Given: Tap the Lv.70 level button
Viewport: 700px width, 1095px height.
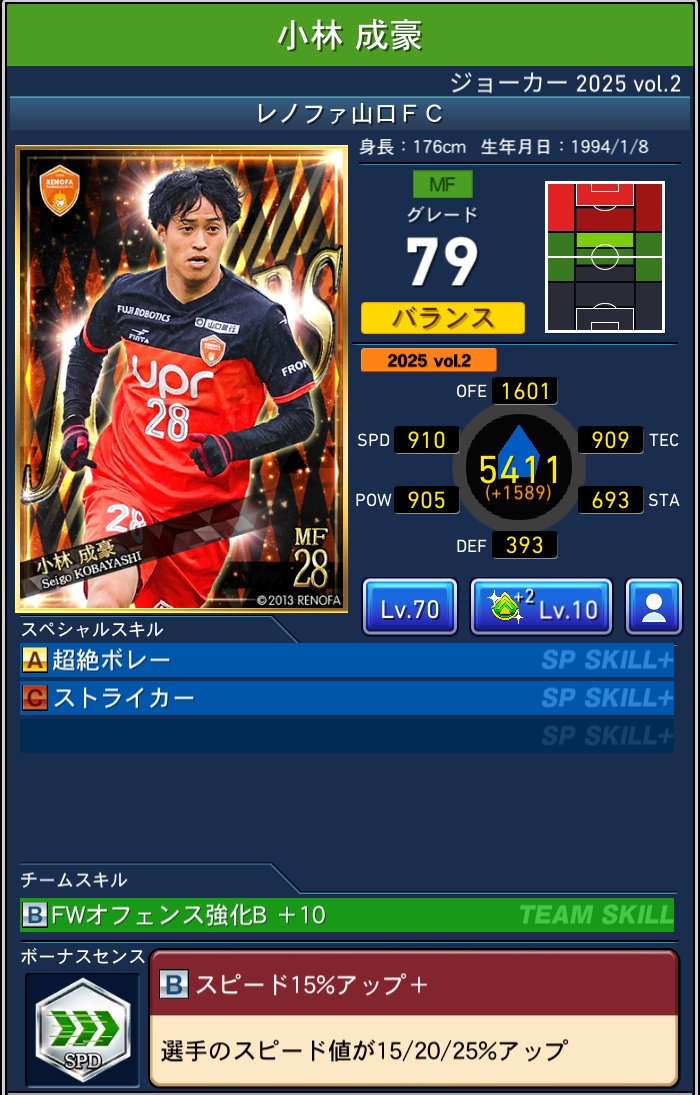Looking at the screenshot, I should (410, 607).
